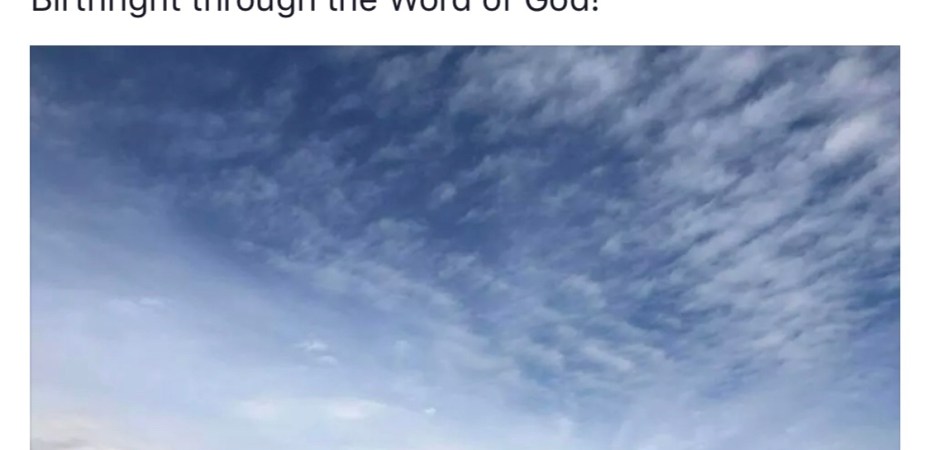Open the cloudy sky photo in post
This screenshot has height=450, width=930.
(x=465, y=247)
